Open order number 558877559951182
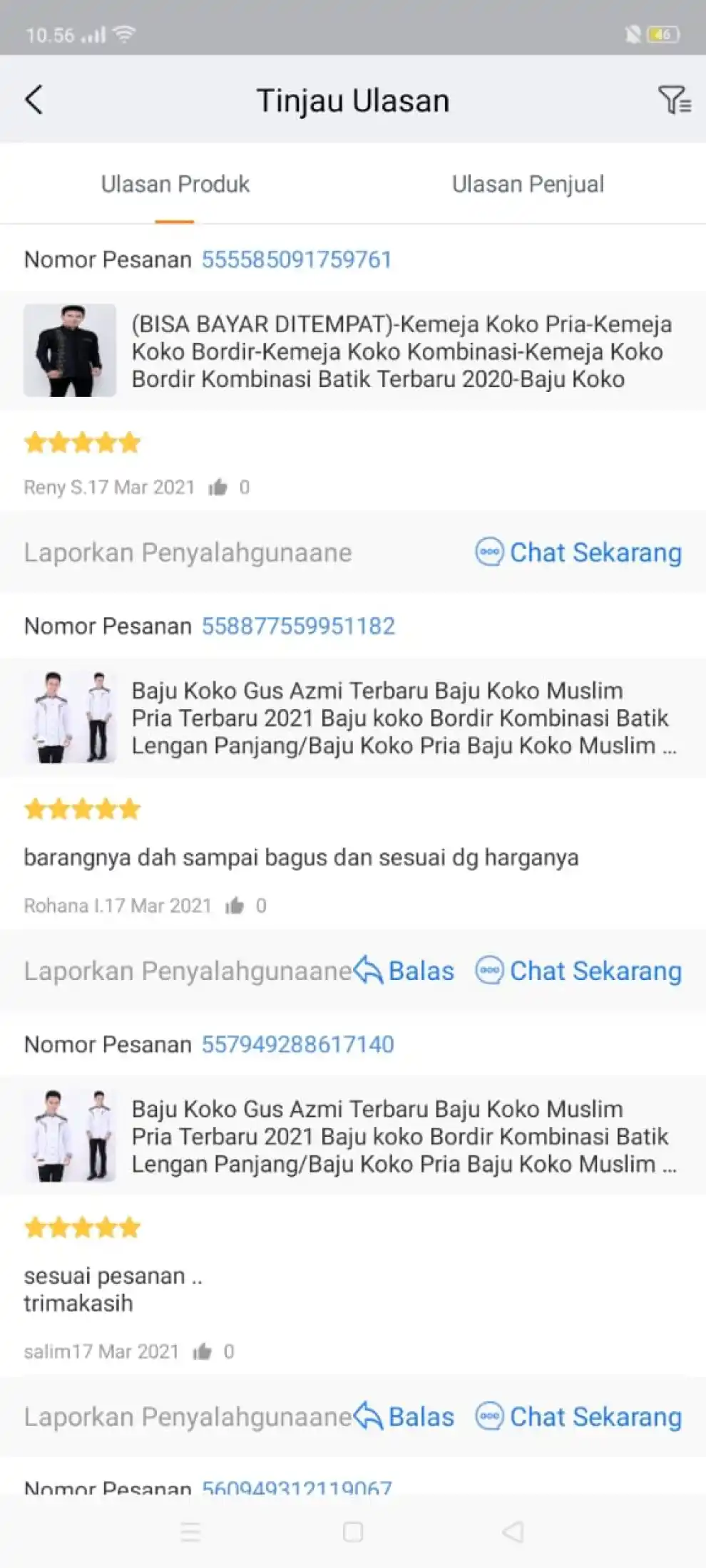The width and height of the screenshot is (706, 1568). tap(298, 626)
